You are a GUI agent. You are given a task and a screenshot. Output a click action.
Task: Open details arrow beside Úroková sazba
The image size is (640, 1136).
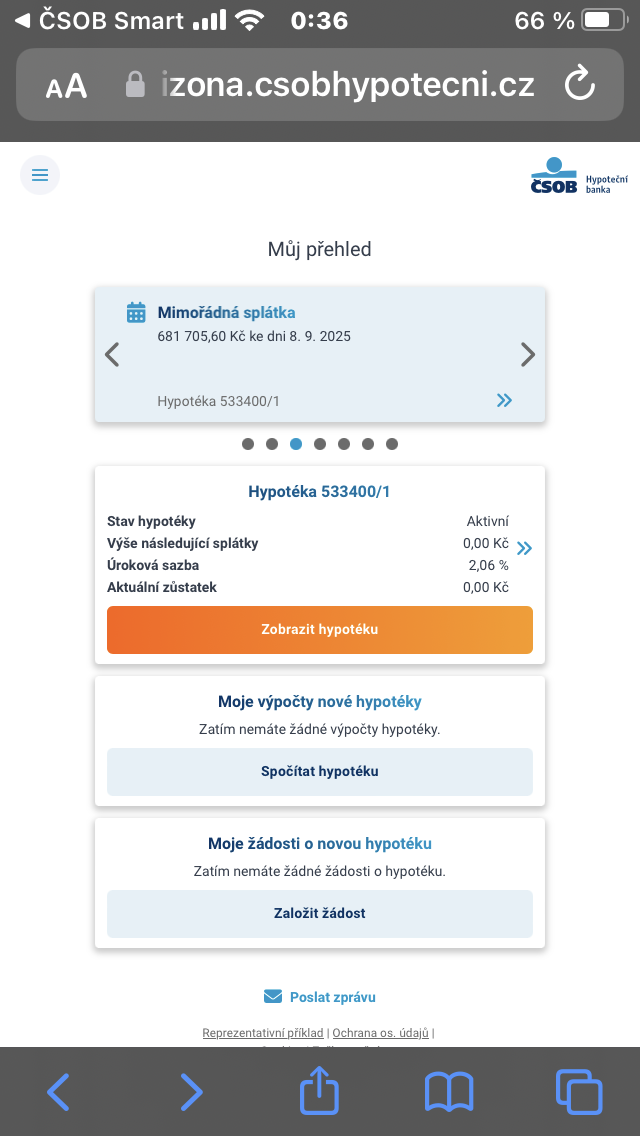pyautogui.click(x=524, y=548)
